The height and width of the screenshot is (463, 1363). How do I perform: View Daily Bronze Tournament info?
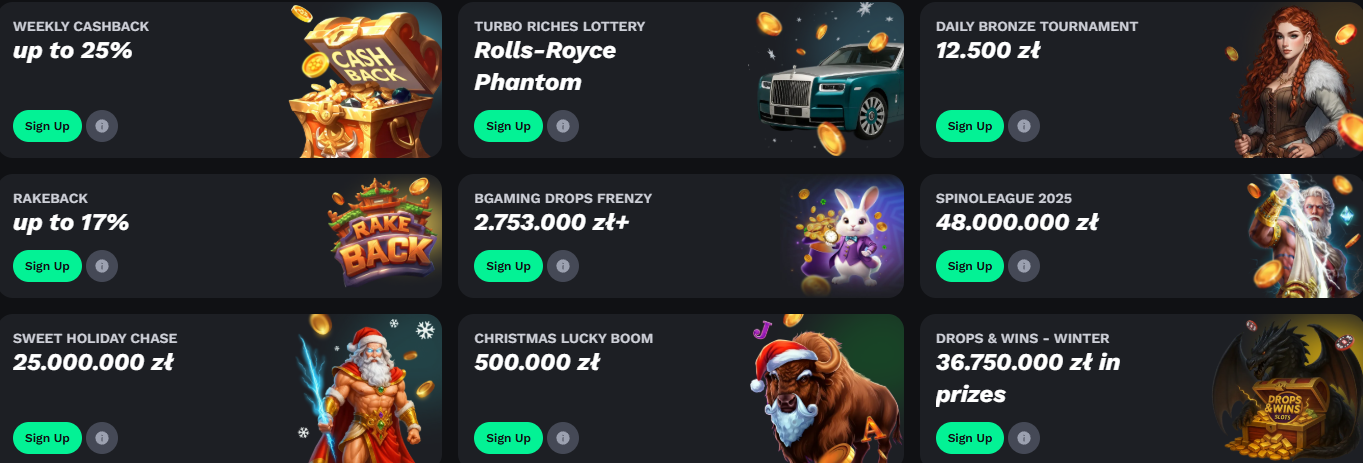(1024, 126)
